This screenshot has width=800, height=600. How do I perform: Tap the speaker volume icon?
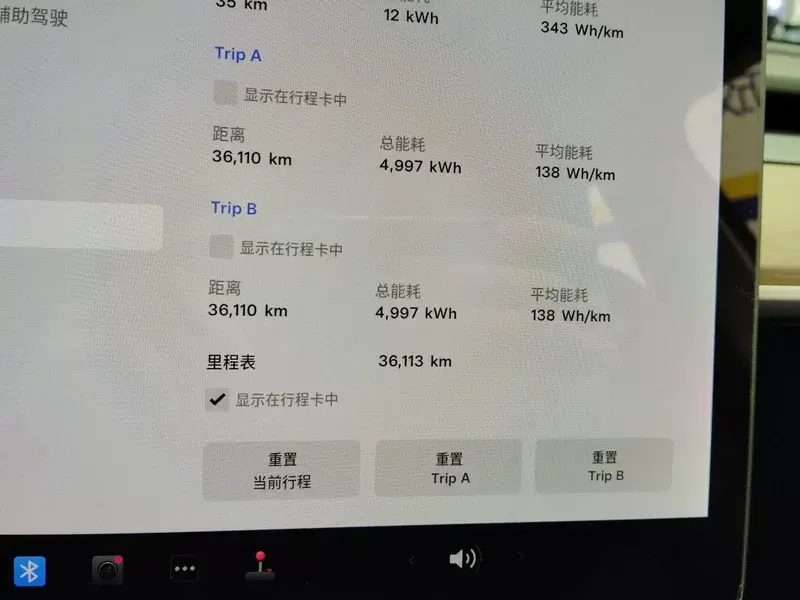coord(463,559)
